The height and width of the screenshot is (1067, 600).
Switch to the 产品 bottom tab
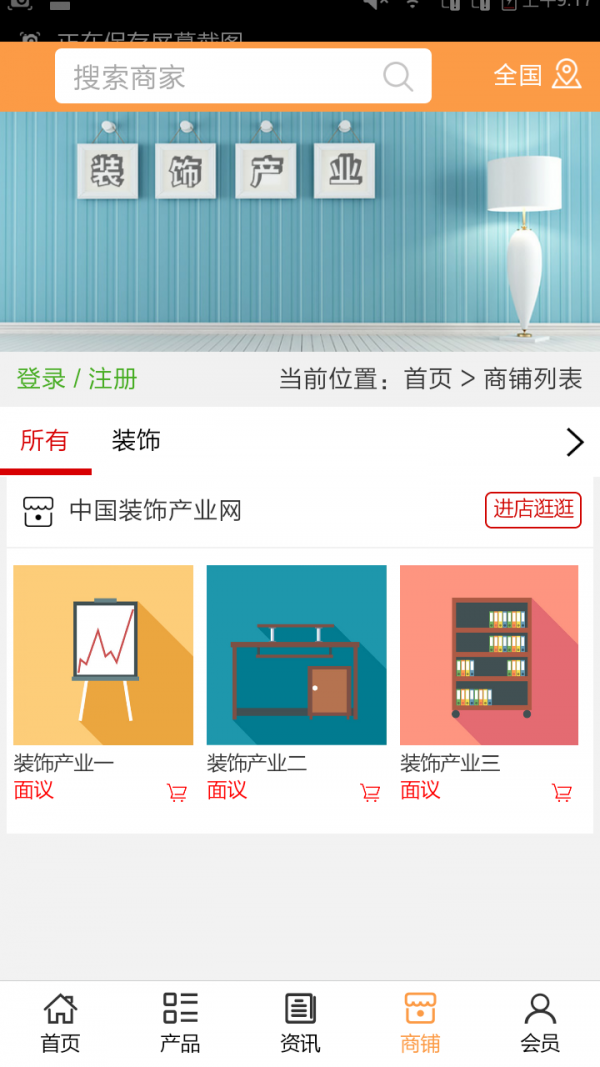[180, 1023]
